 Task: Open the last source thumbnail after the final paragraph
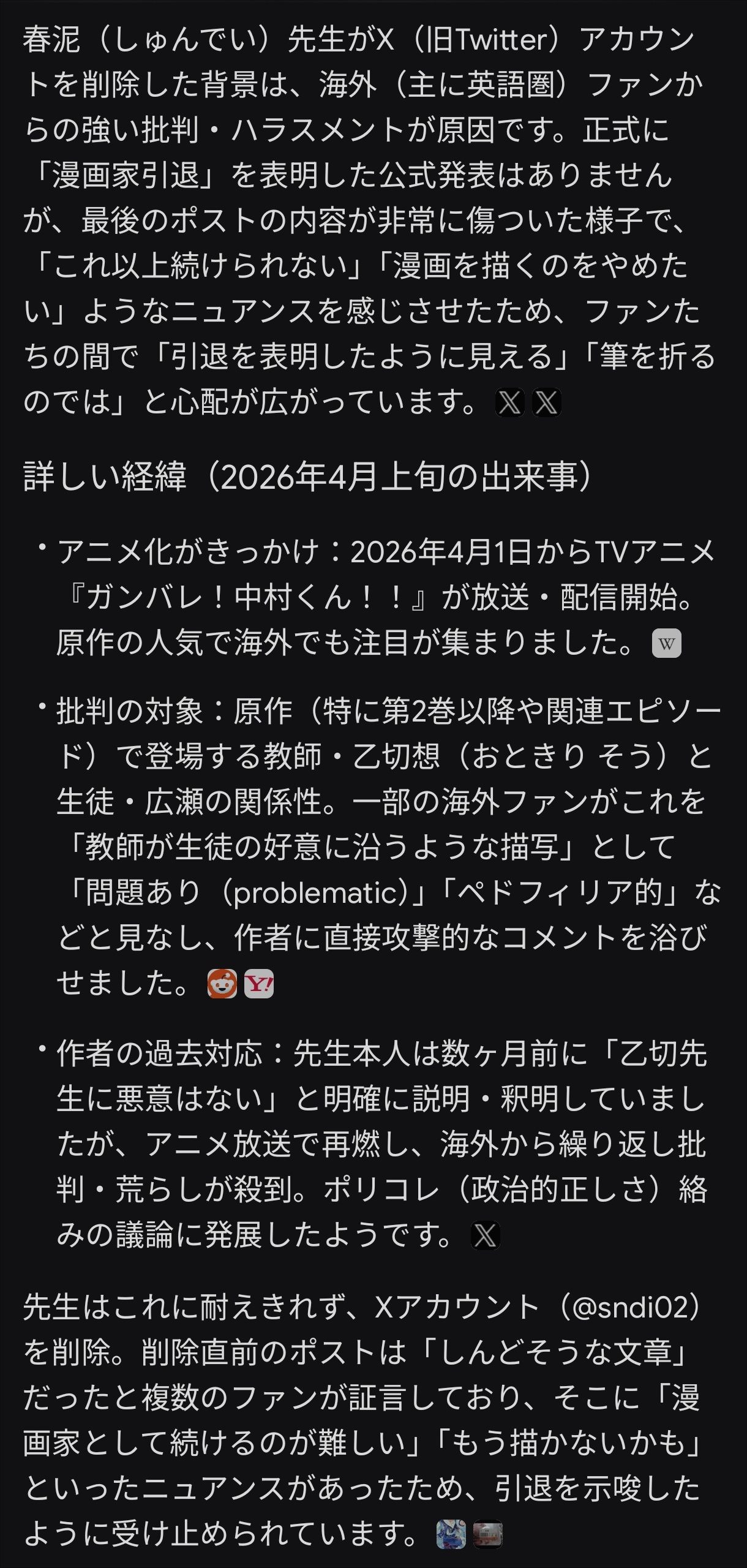tap(487, 1535)
